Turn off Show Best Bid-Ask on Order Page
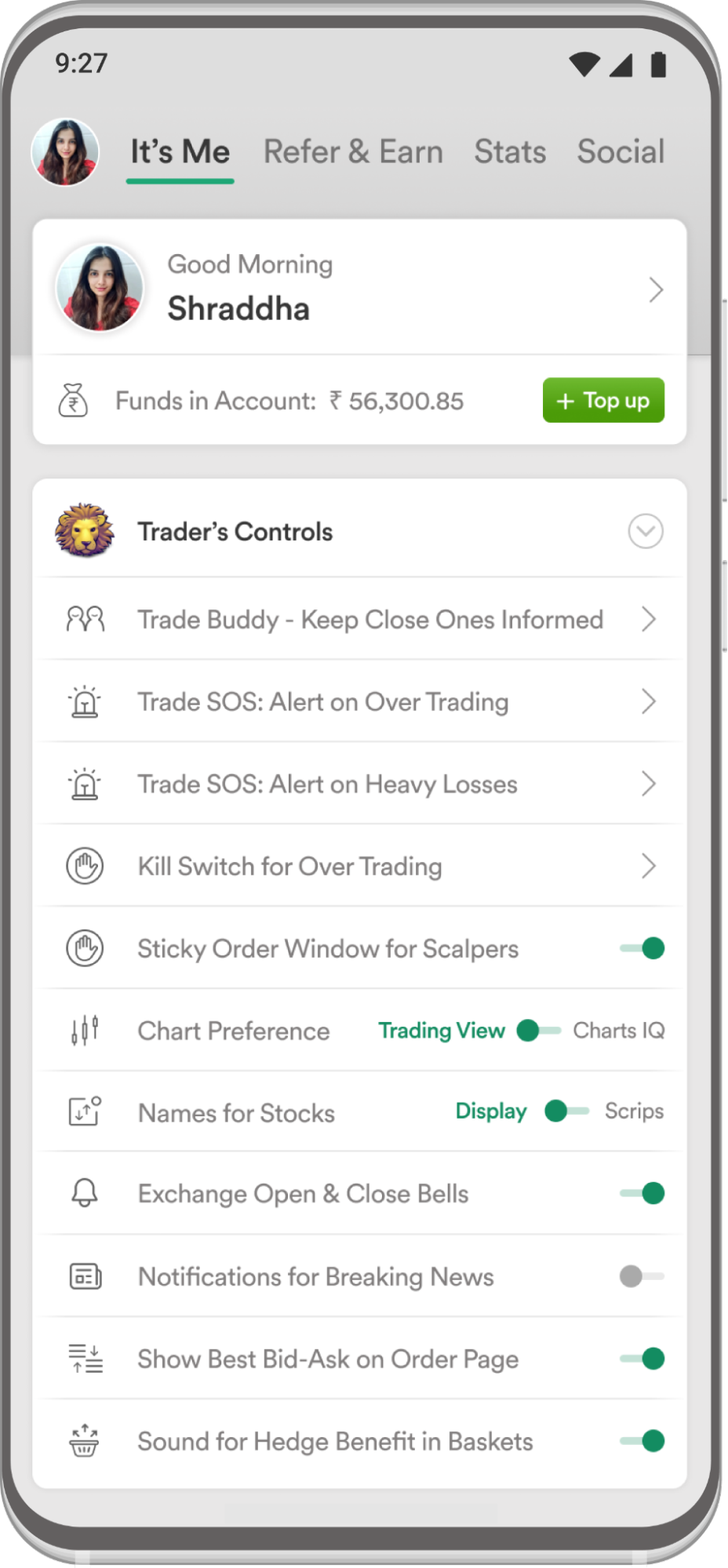 point(642,1359)
